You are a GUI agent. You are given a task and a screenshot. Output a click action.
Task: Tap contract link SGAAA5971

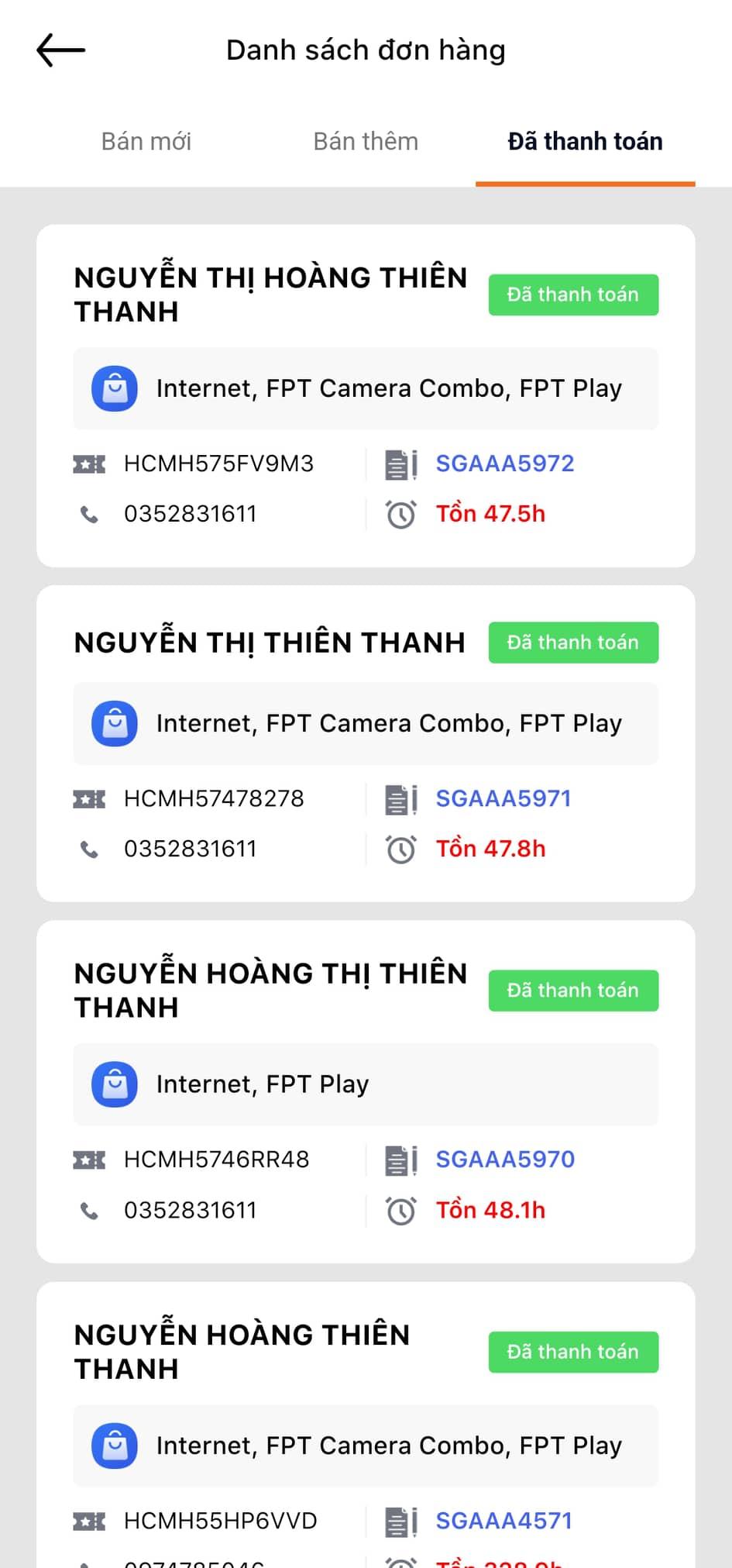(x=503, y=798)
